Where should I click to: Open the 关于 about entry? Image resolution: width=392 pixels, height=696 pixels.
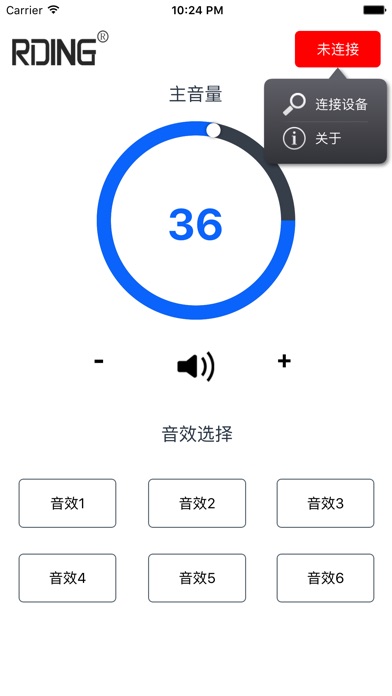(x=325, y=138)
